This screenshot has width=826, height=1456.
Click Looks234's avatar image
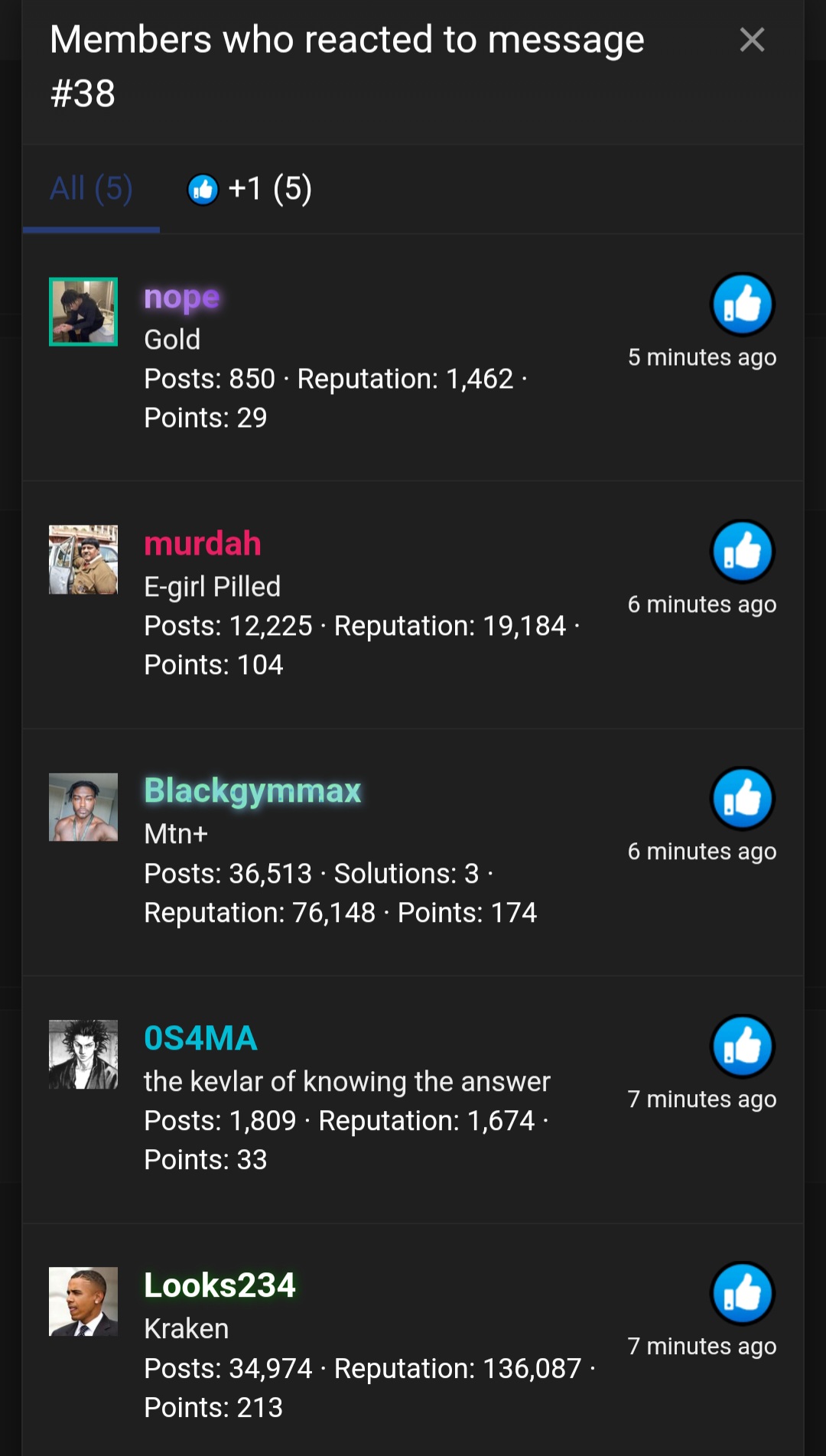point(83,1301)
